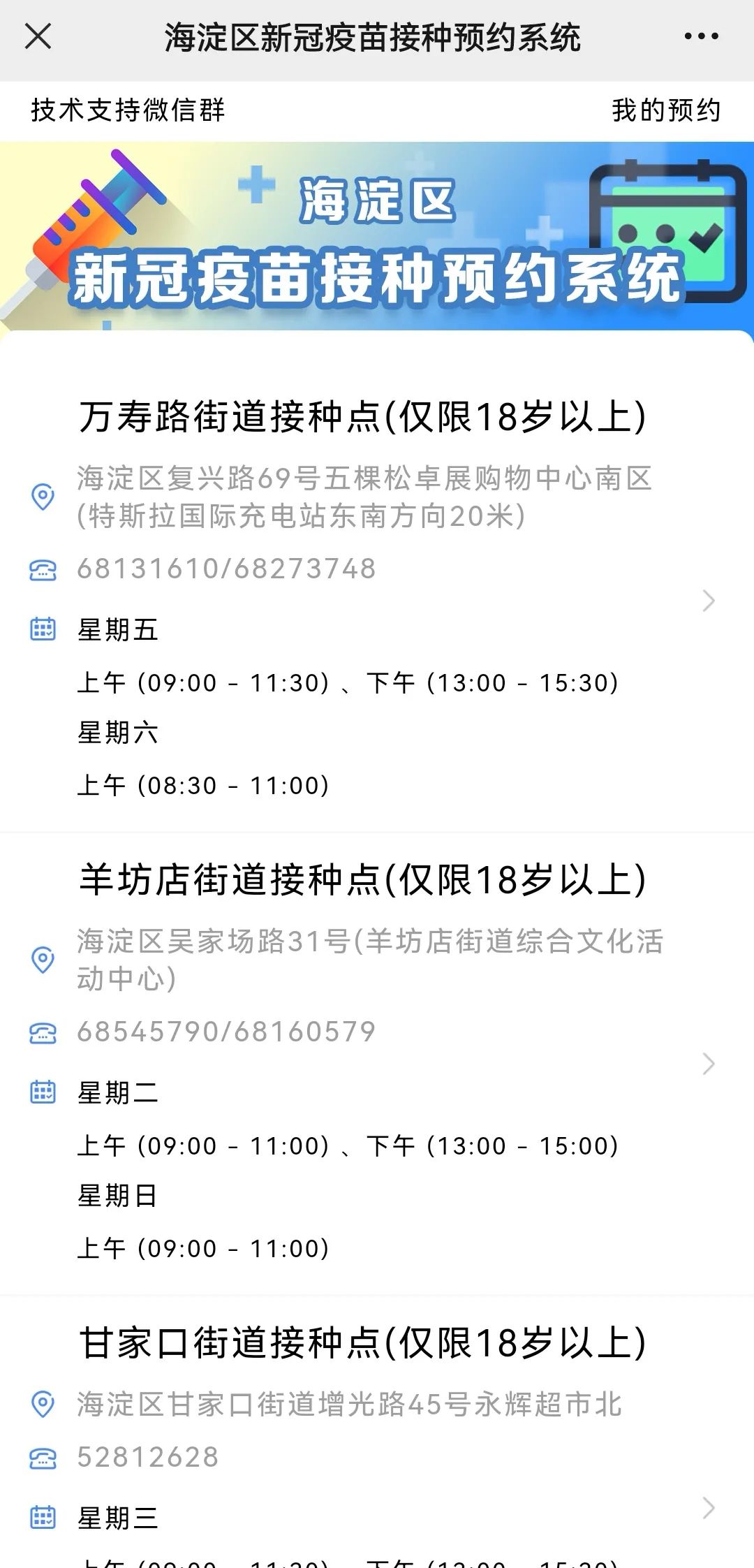Viewport: 754px width, 1568px height.
Task: View 我的预约 appointments
Action: (665, 110)
